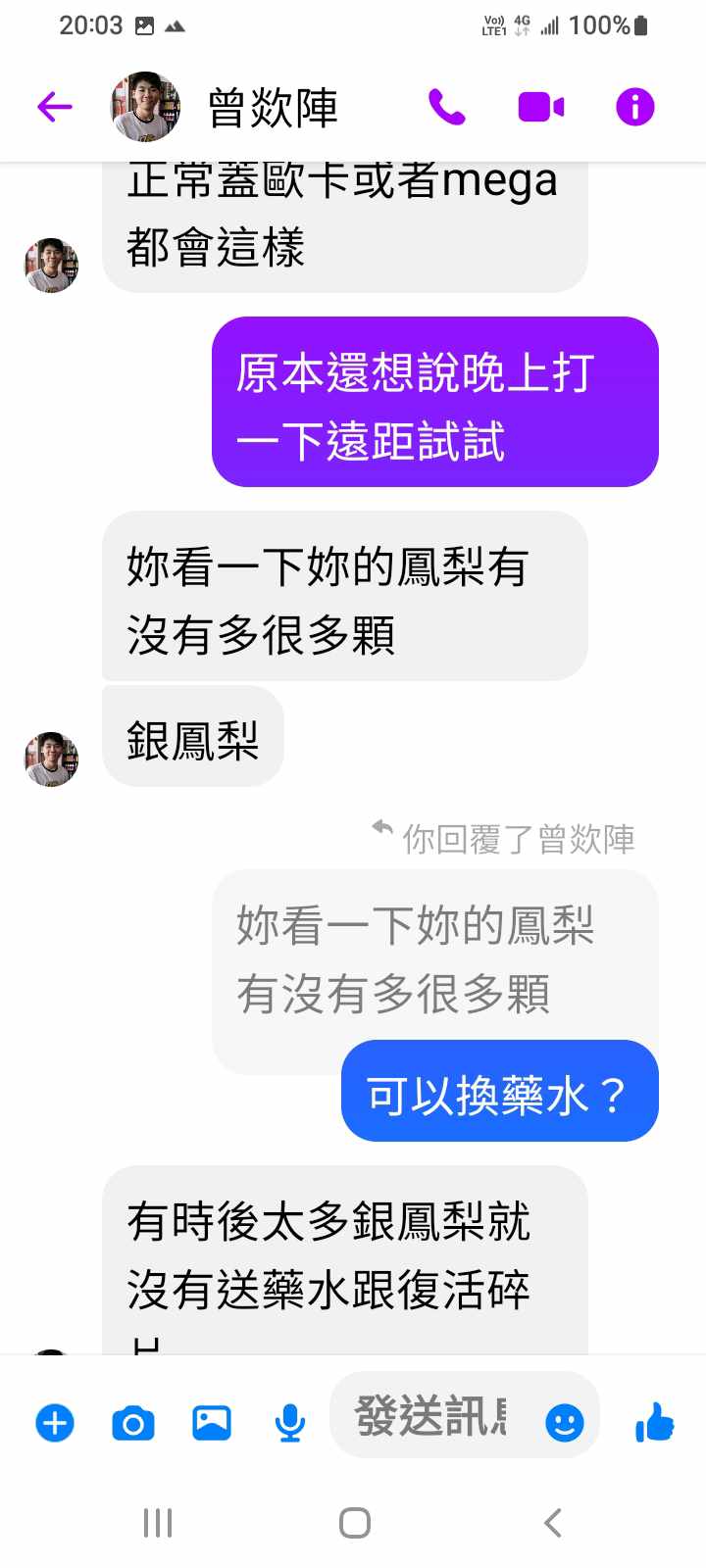The image size is (706, 1568).
Task: Start a video call with 曾效陣
Action: pos(541,107)
